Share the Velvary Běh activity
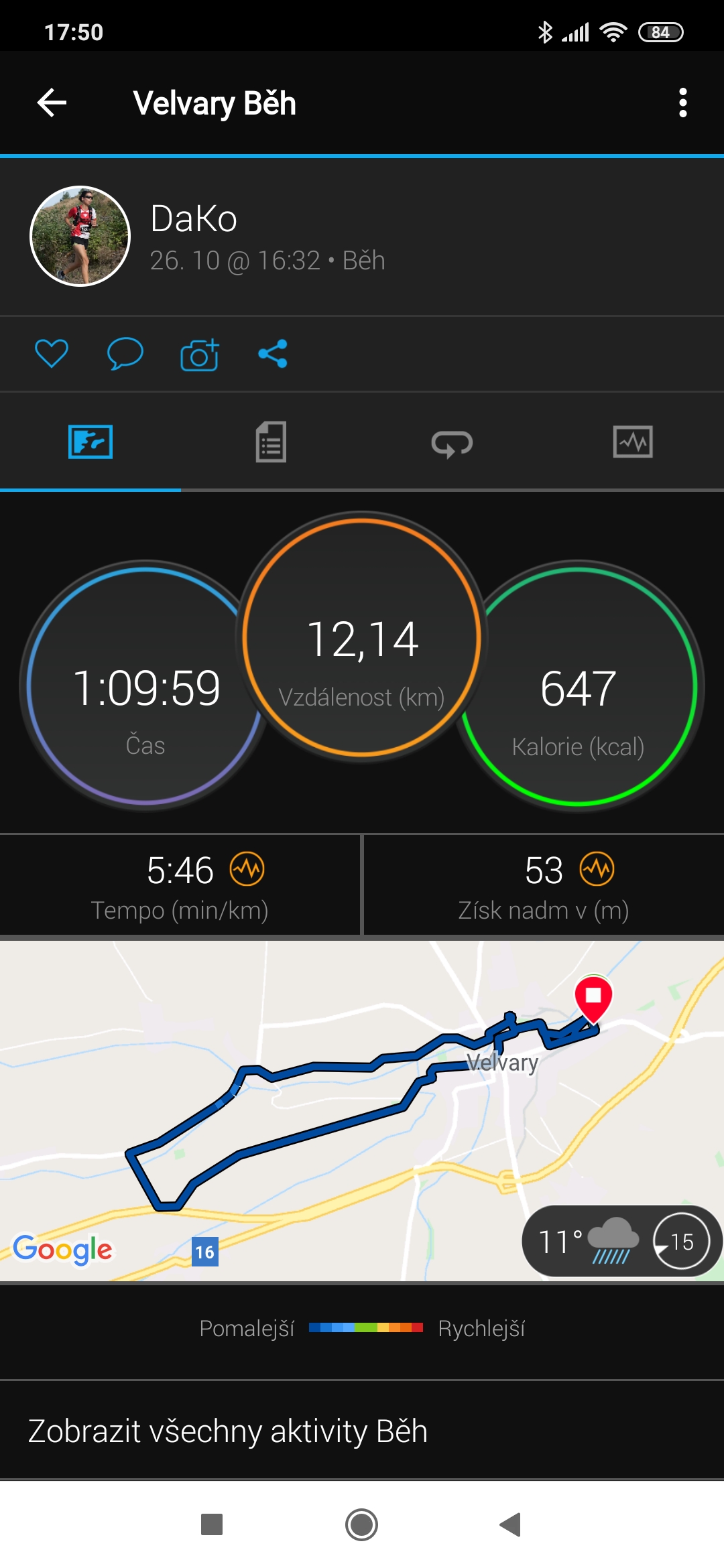The image size is (724, 1568). [273, 354]
